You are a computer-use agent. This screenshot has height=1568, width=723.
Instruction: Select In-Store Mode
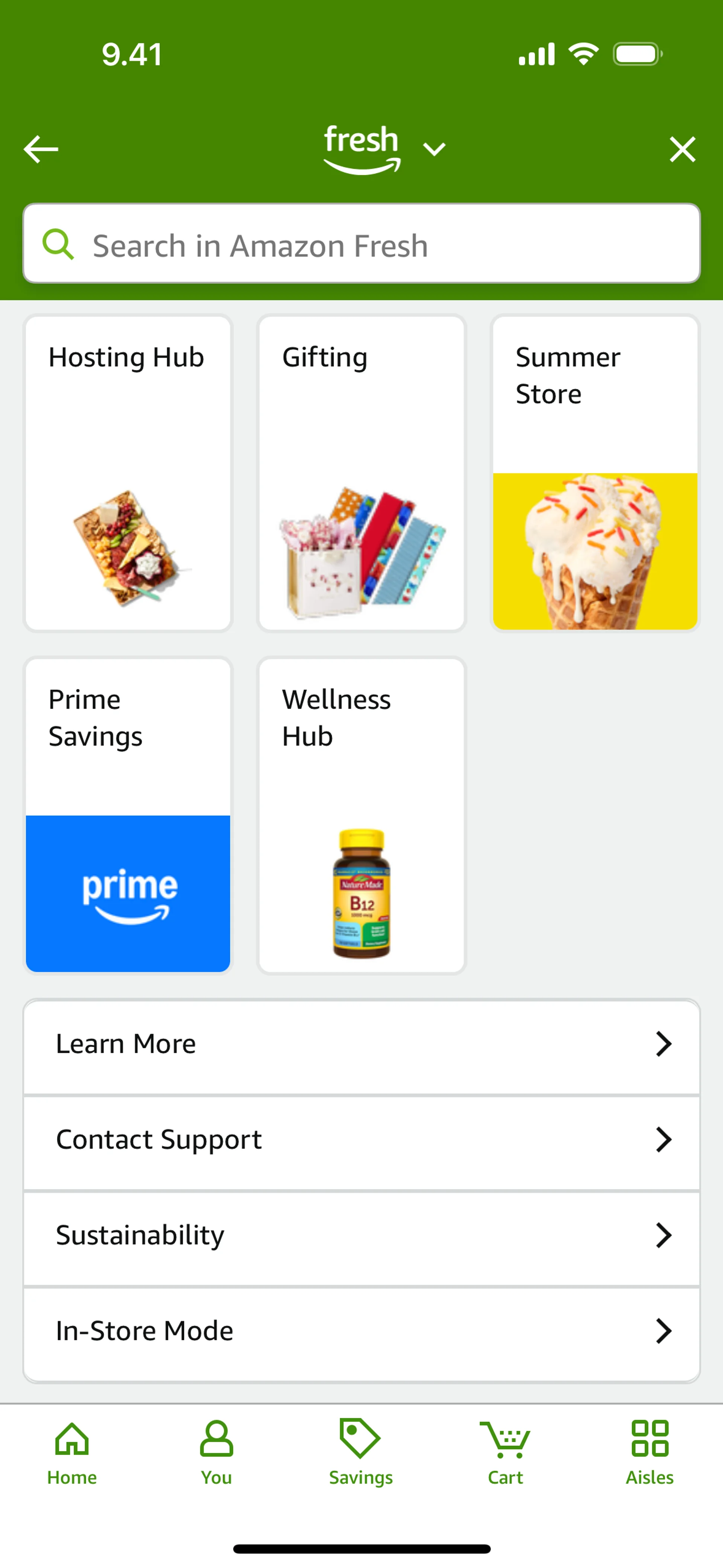coord(361,1331)
